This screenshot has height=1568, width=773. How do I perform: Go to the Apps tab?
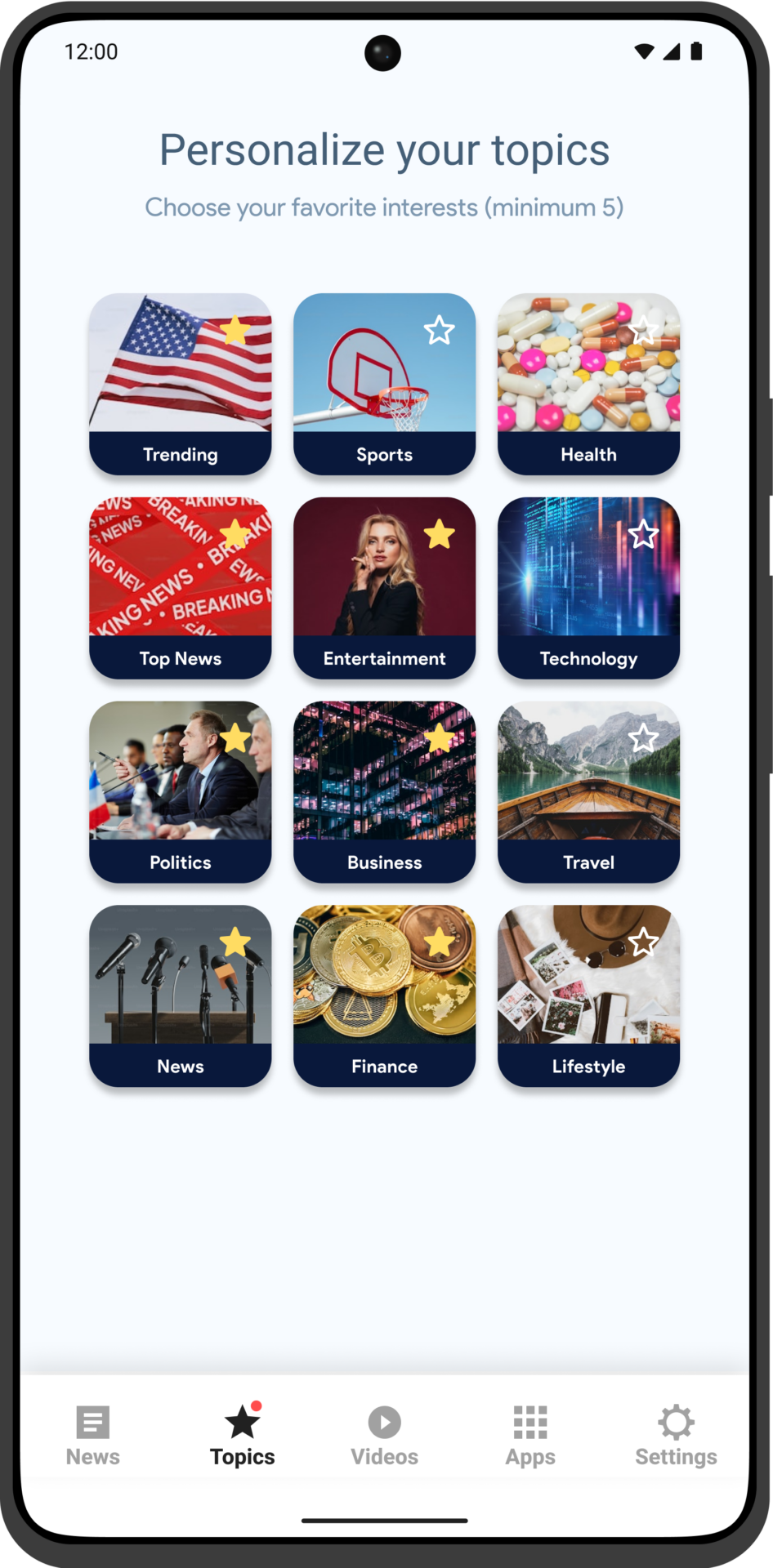(x=530, y=1436)
